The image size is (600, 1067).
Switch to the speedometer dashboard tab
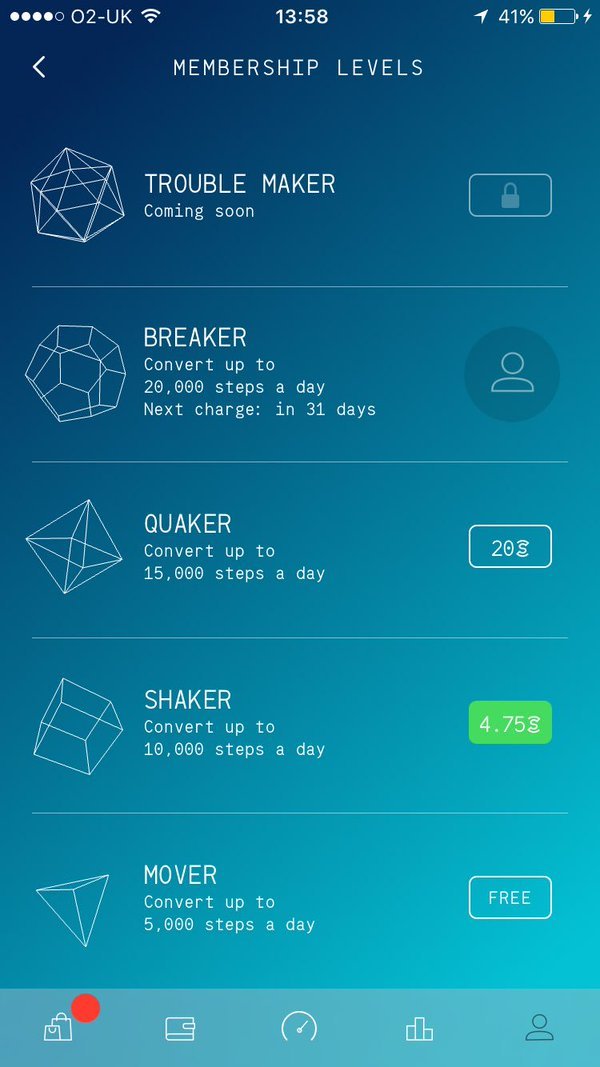point(299,1027)
